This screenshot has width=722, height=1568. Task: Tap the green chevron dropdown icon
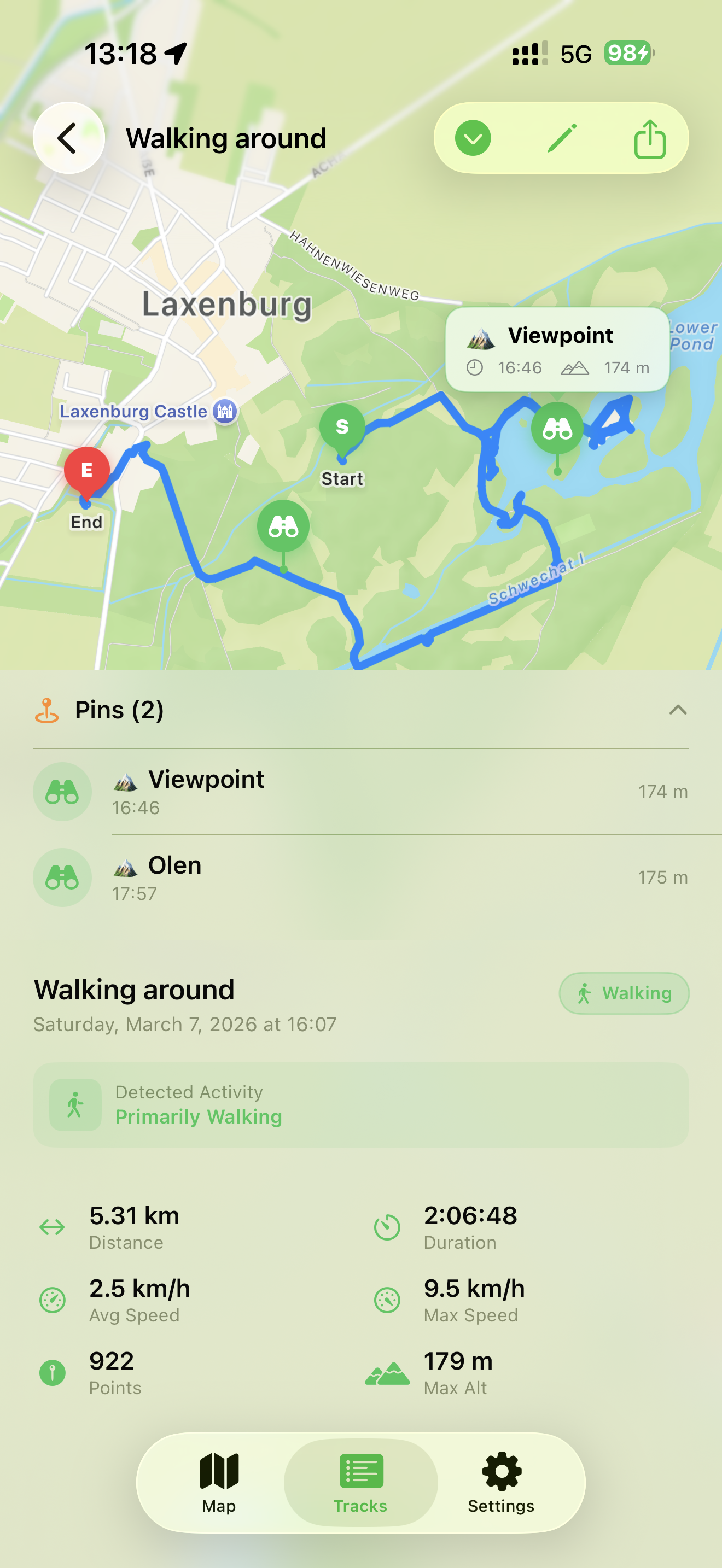[473, 138]
